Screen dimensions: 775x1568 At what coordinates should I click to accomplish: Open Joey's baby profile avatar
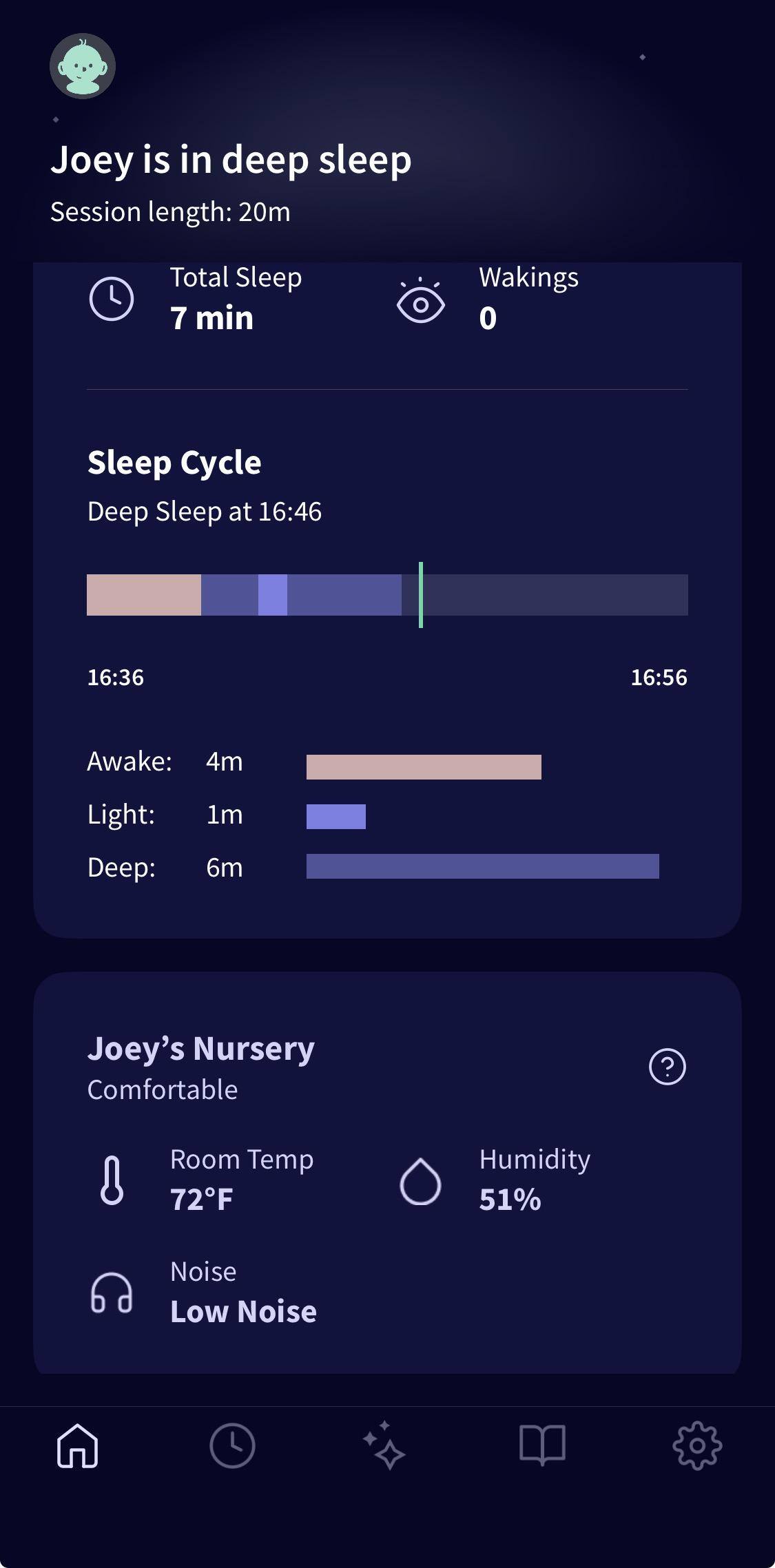coord(82,66)
